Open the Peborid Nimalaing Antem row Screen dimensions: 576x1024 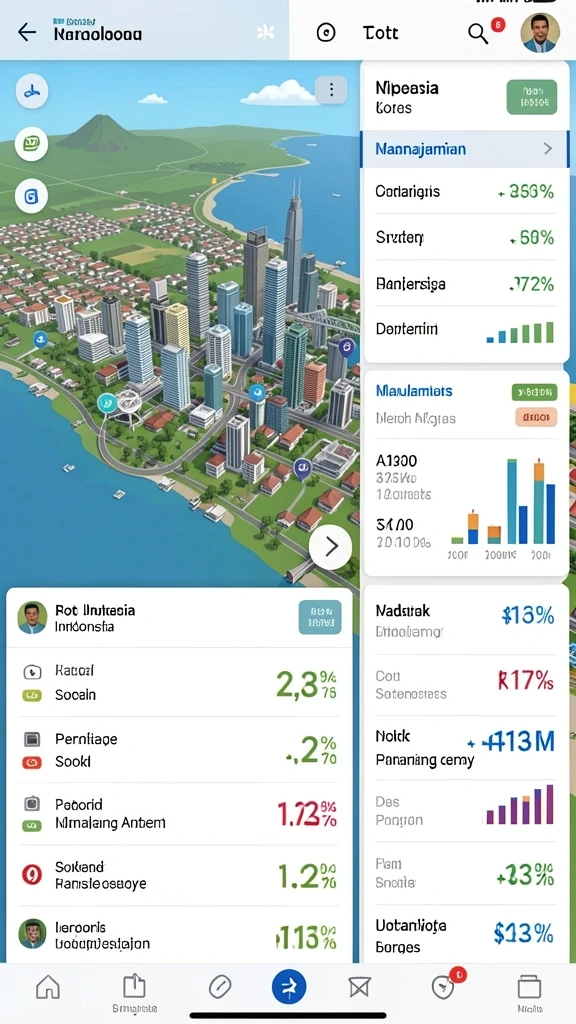(x=179, y=814)
